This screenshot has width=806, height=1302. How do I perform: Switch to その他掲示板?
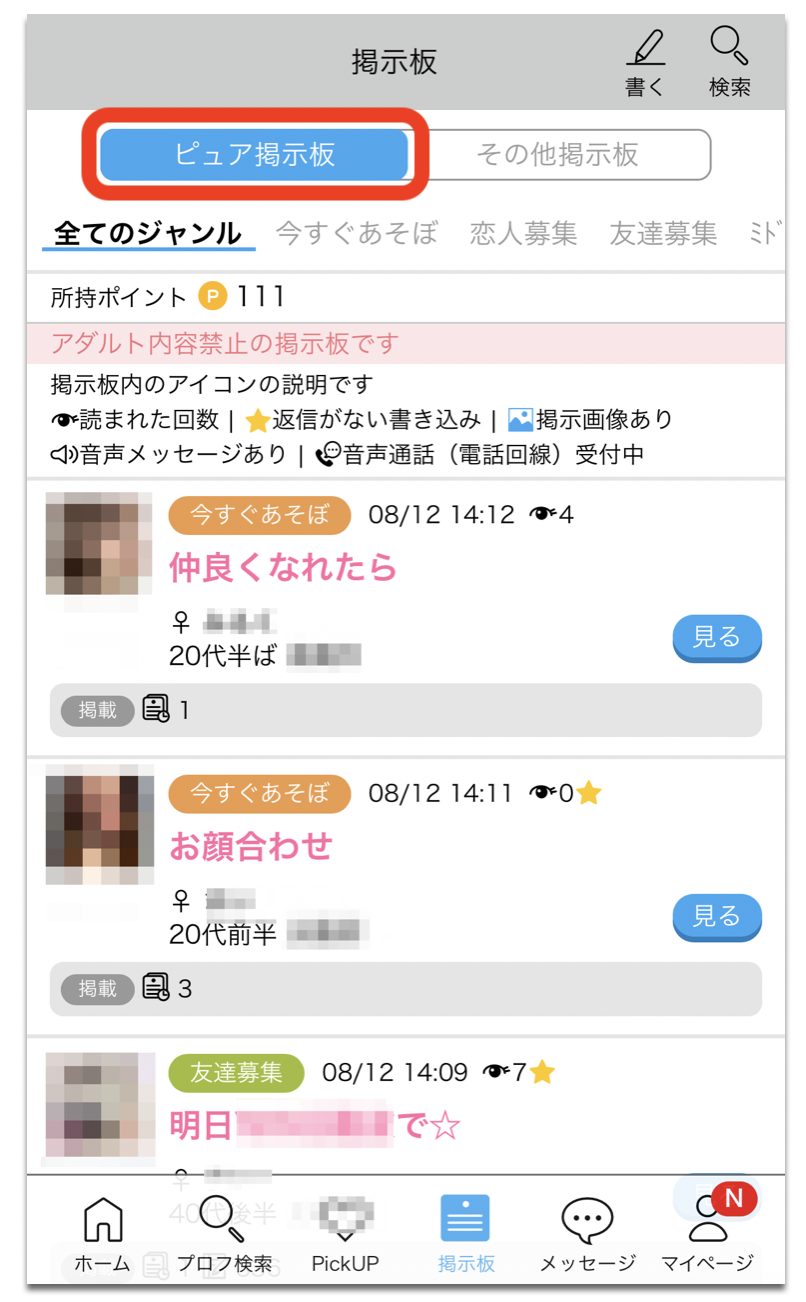point(558,154)
